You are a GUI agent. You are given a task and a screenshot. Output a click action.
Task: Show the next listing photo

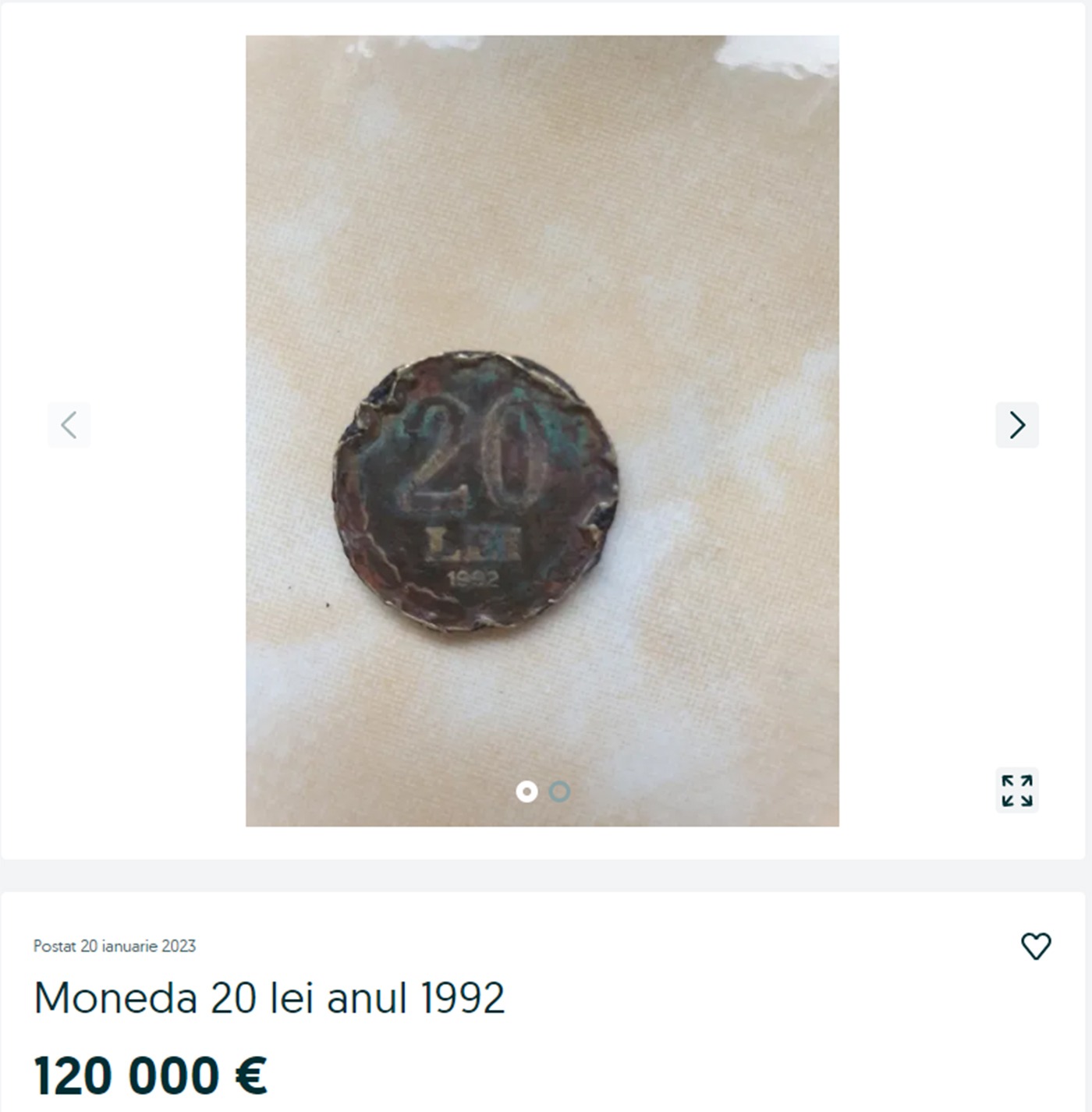click(x=1016, y=425)
